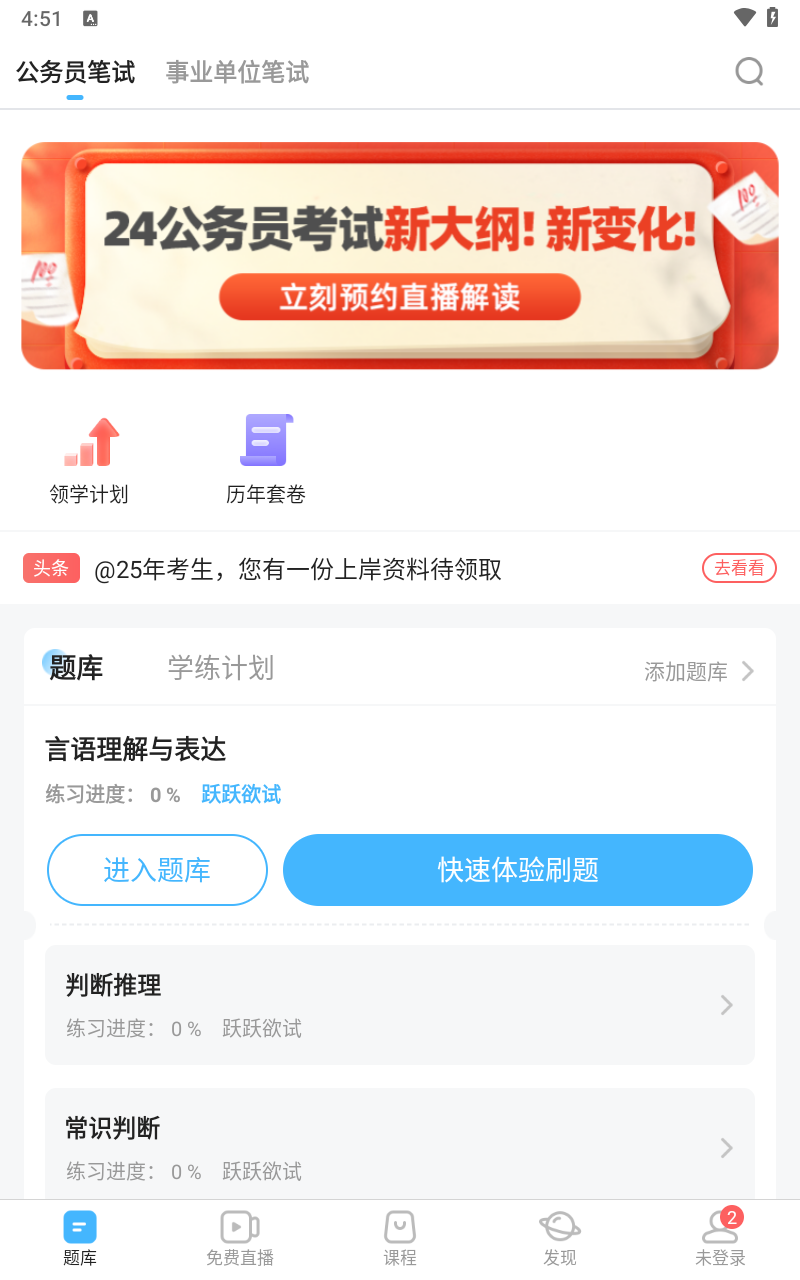Viewport: 800px width, 1280px height.
Task: Open the 判断推理 subject row
Action: click(x=400, y=1004)
